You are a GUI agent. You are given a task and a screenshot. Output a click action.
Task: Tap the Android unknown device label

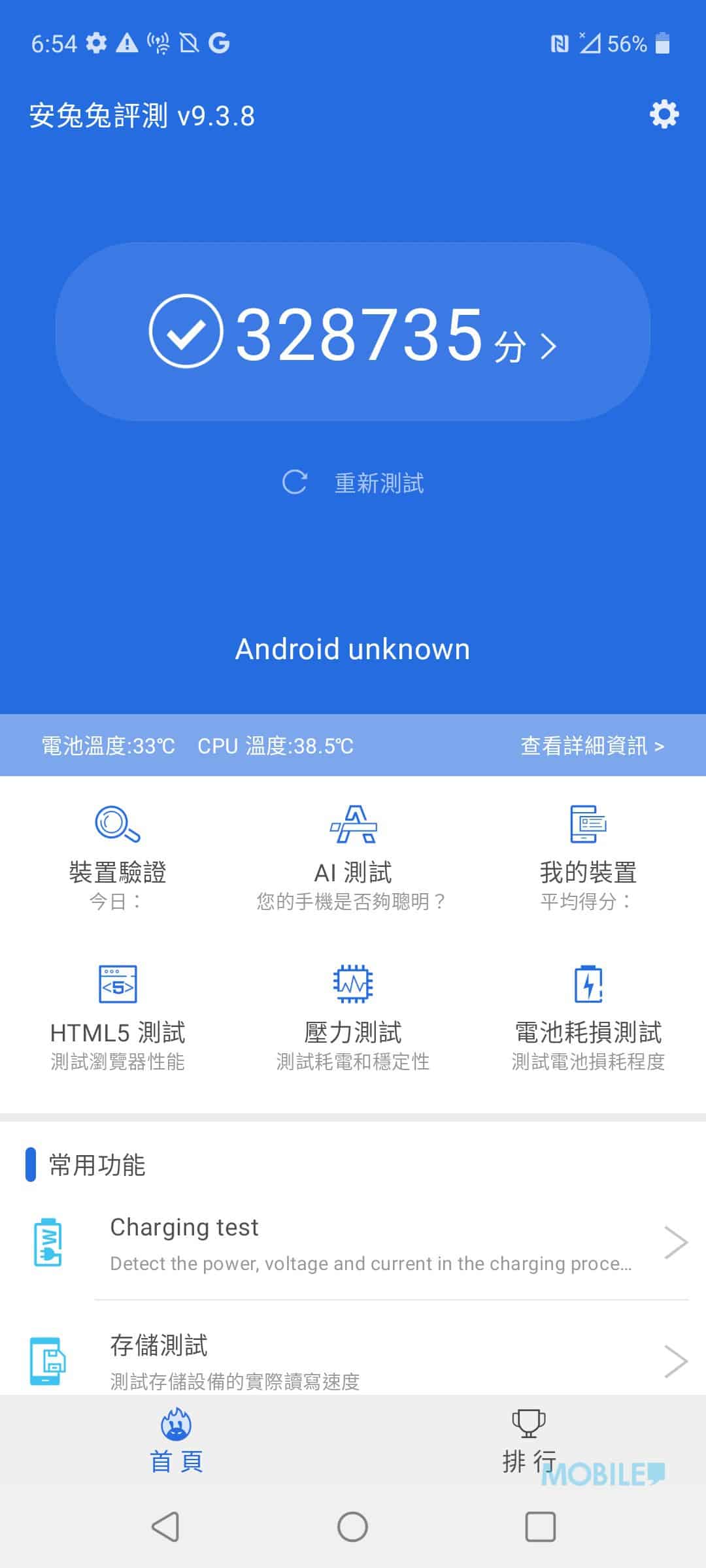pyautogui.click(x=353, y=648)
